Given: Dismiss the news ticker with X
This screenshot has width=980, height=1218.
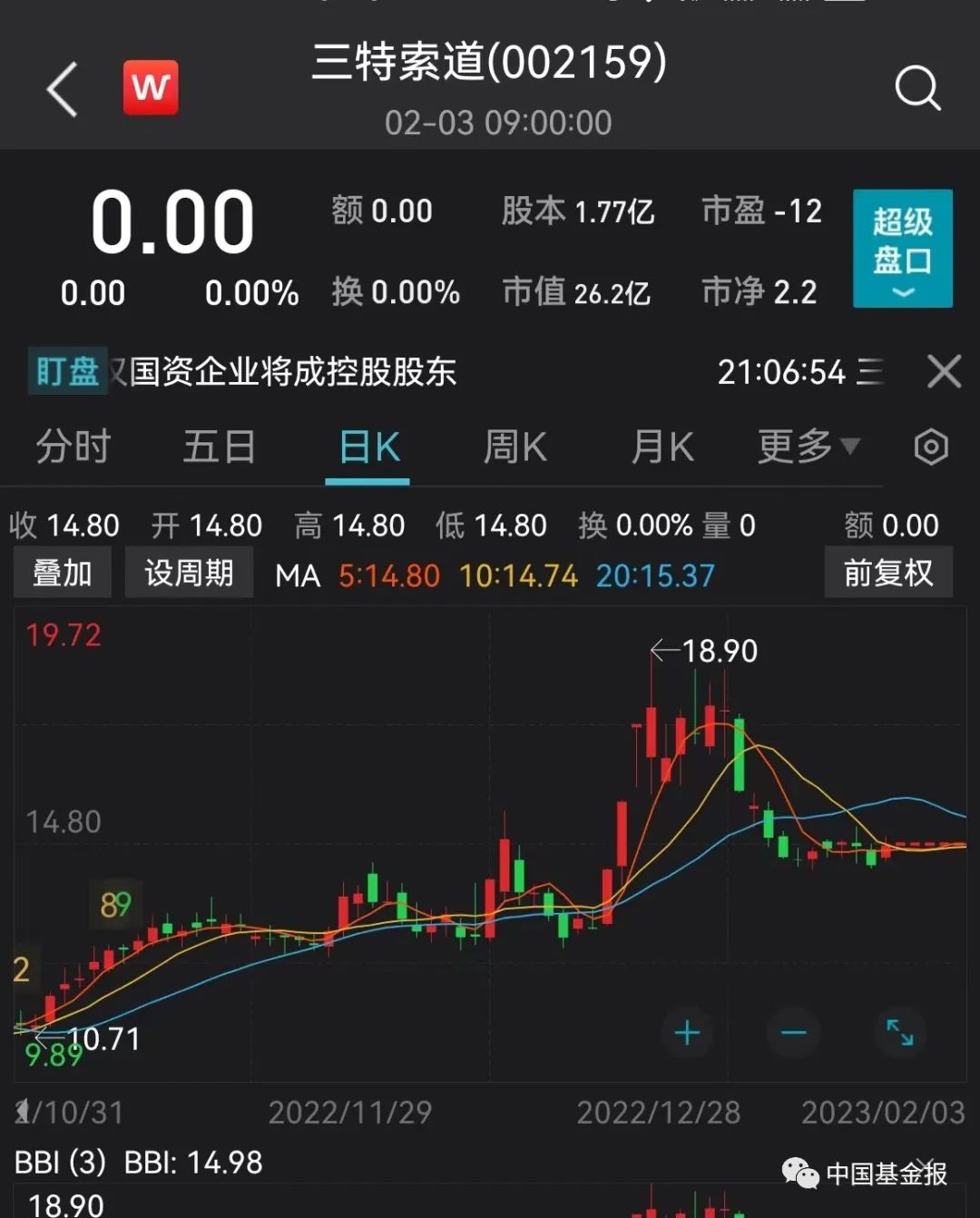Looking at the screenshot, I should coord(944,372).
